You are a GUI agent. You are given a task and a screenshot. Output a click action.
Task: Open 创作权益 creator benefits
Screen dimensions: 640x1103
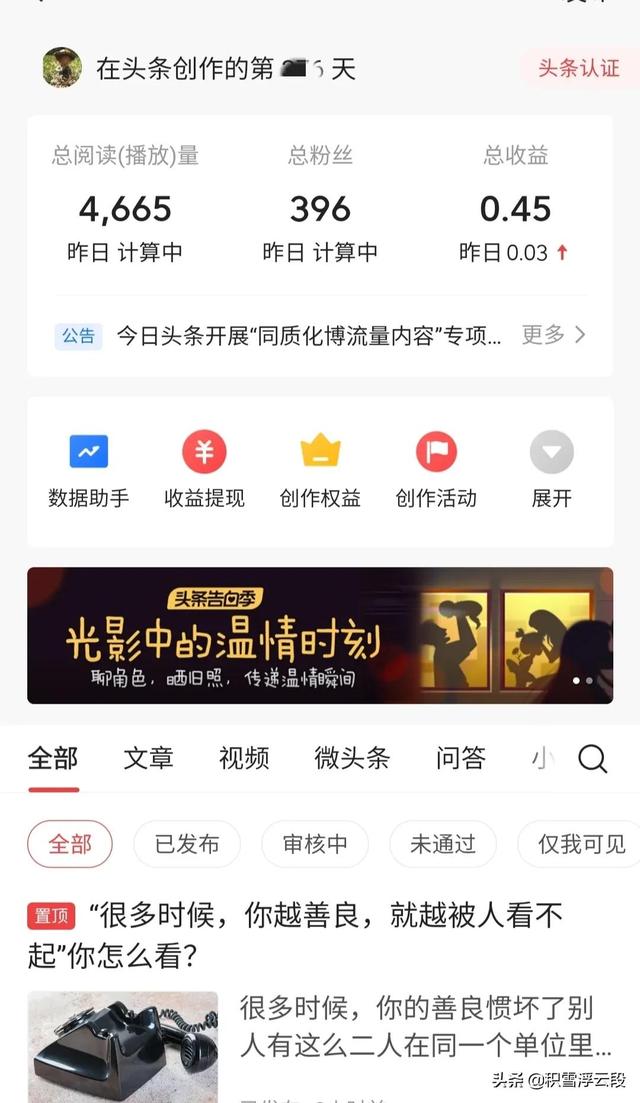click(320, 470)
